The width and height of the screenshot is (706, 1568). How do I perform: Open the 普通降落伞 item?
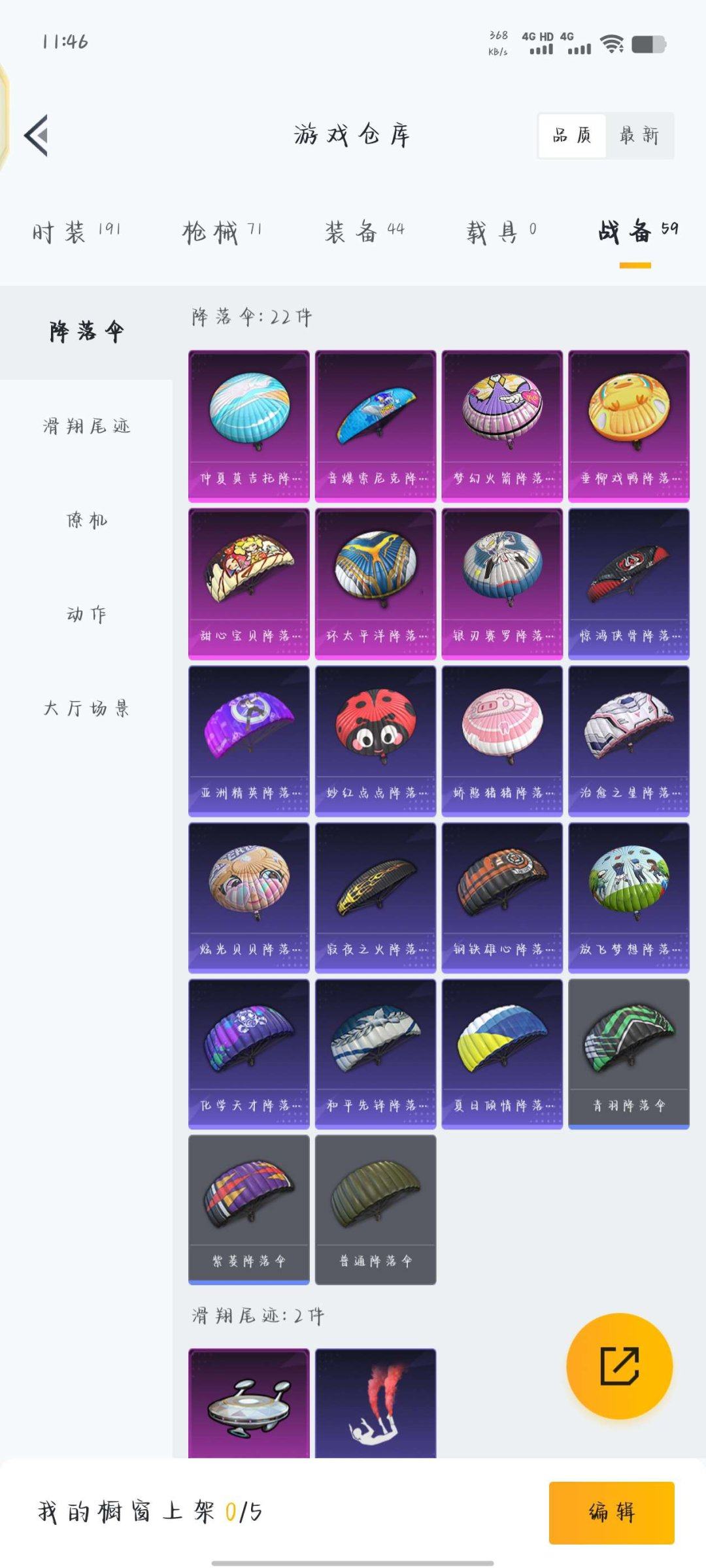375,1209
